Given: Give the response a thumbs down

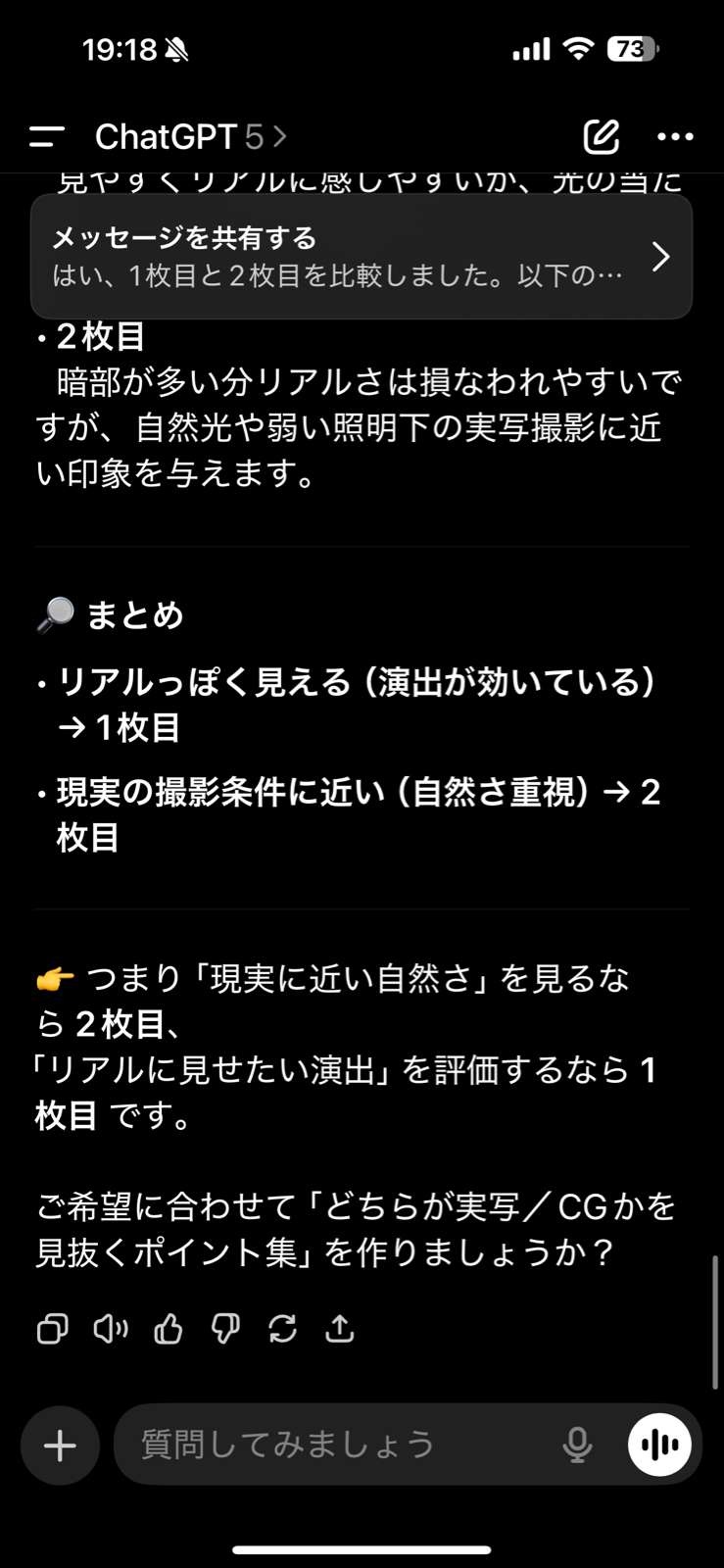Looking at the screenshot, I should coord(225,1329).
